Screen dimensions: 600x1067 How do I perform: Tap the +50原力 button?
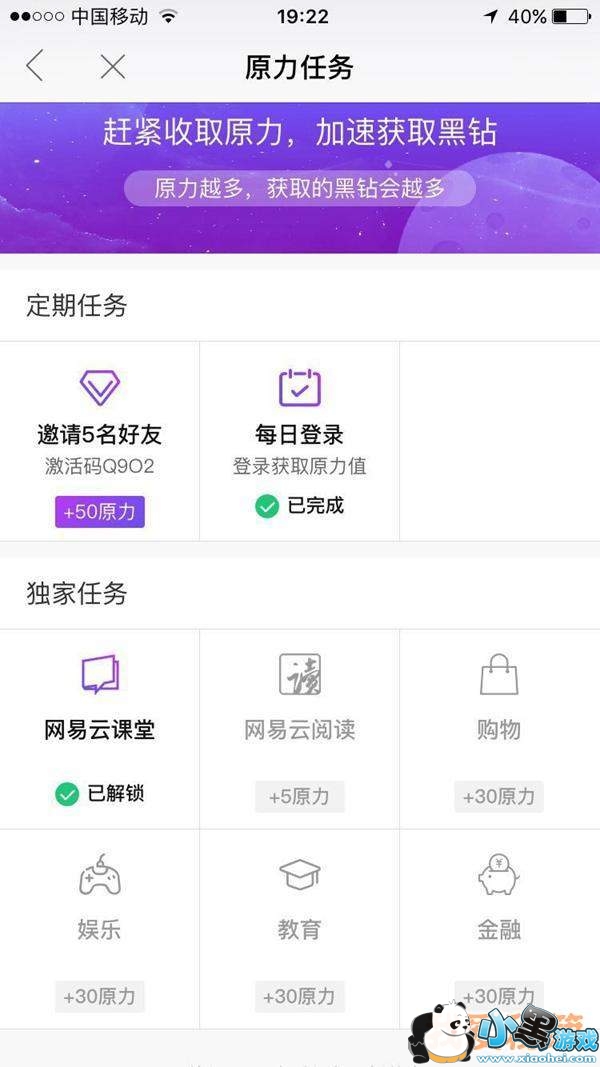coord(100,512)
